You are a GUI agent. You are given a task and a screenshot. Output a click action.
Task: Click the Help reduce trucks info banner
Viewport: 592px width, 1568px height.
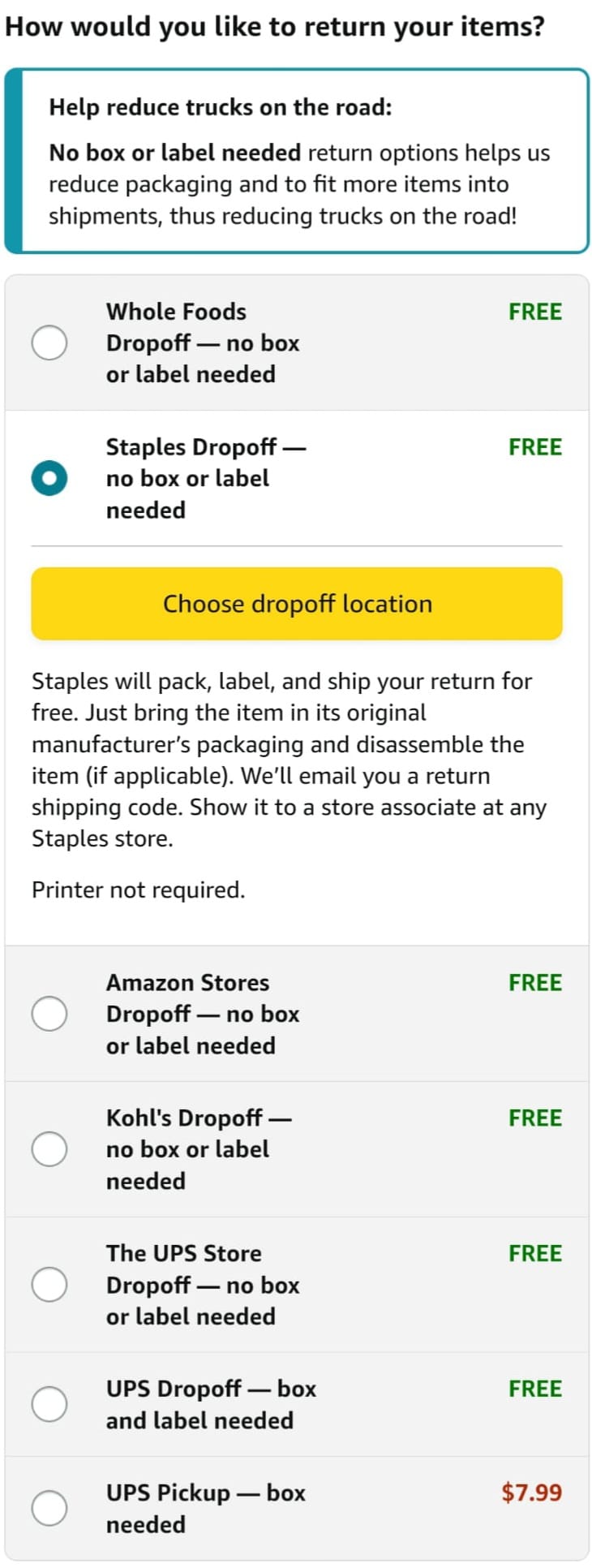296,160
